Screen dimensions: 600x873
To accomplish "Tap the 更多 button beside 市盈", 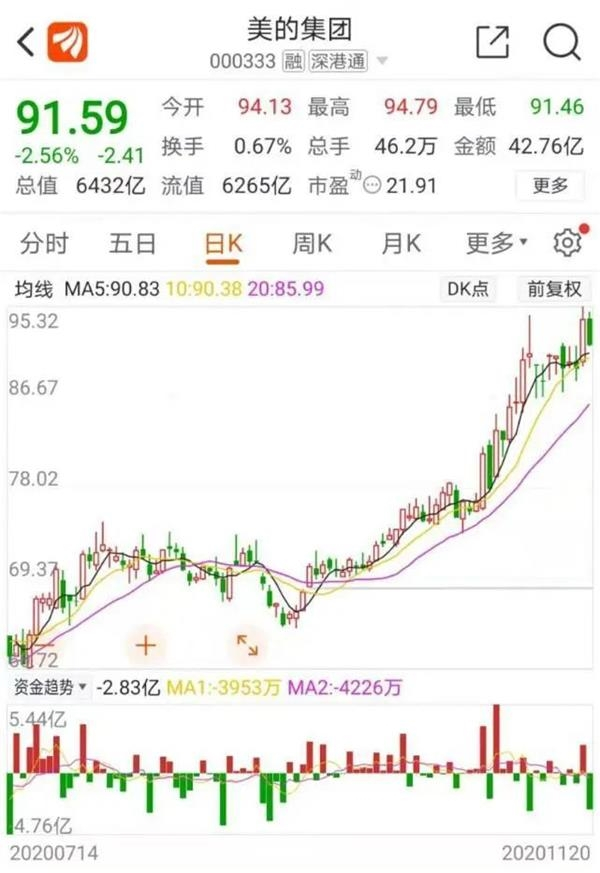I will (x=550, y=185).
